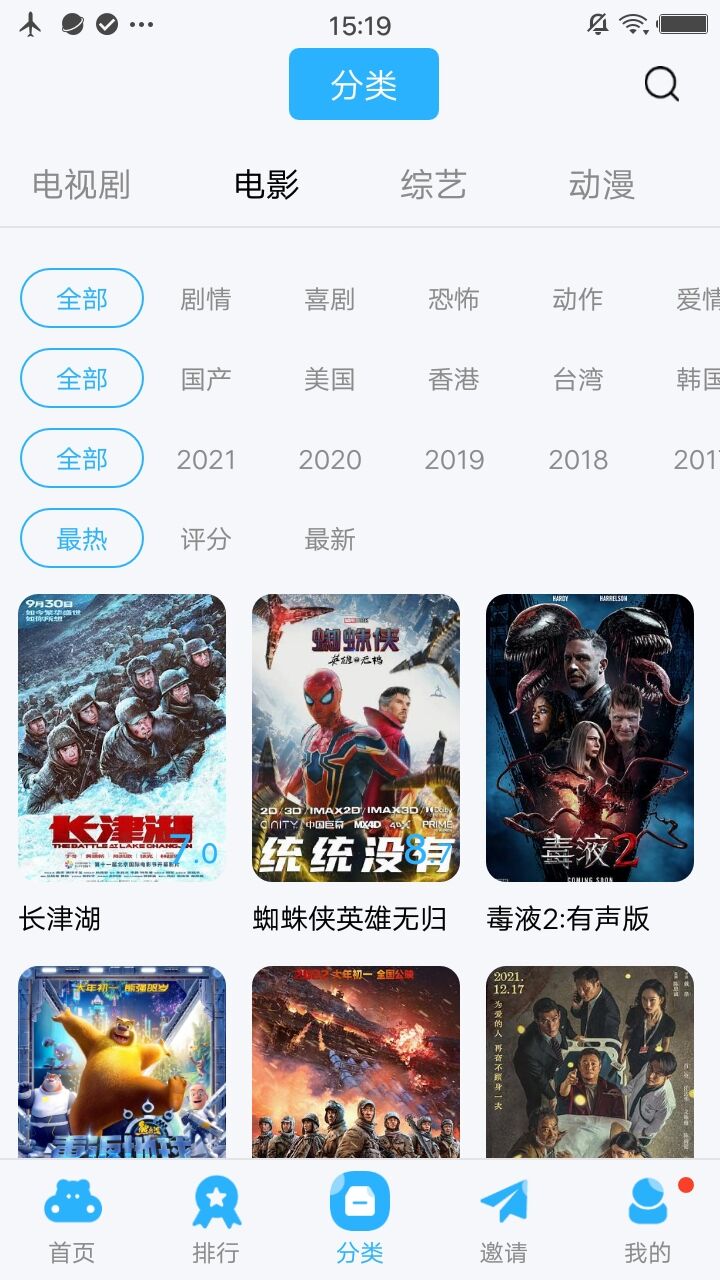Screen dimensions: 720x1280
Task: Select 全部 in the genre filter row
Action: click(x=81, y=298)
